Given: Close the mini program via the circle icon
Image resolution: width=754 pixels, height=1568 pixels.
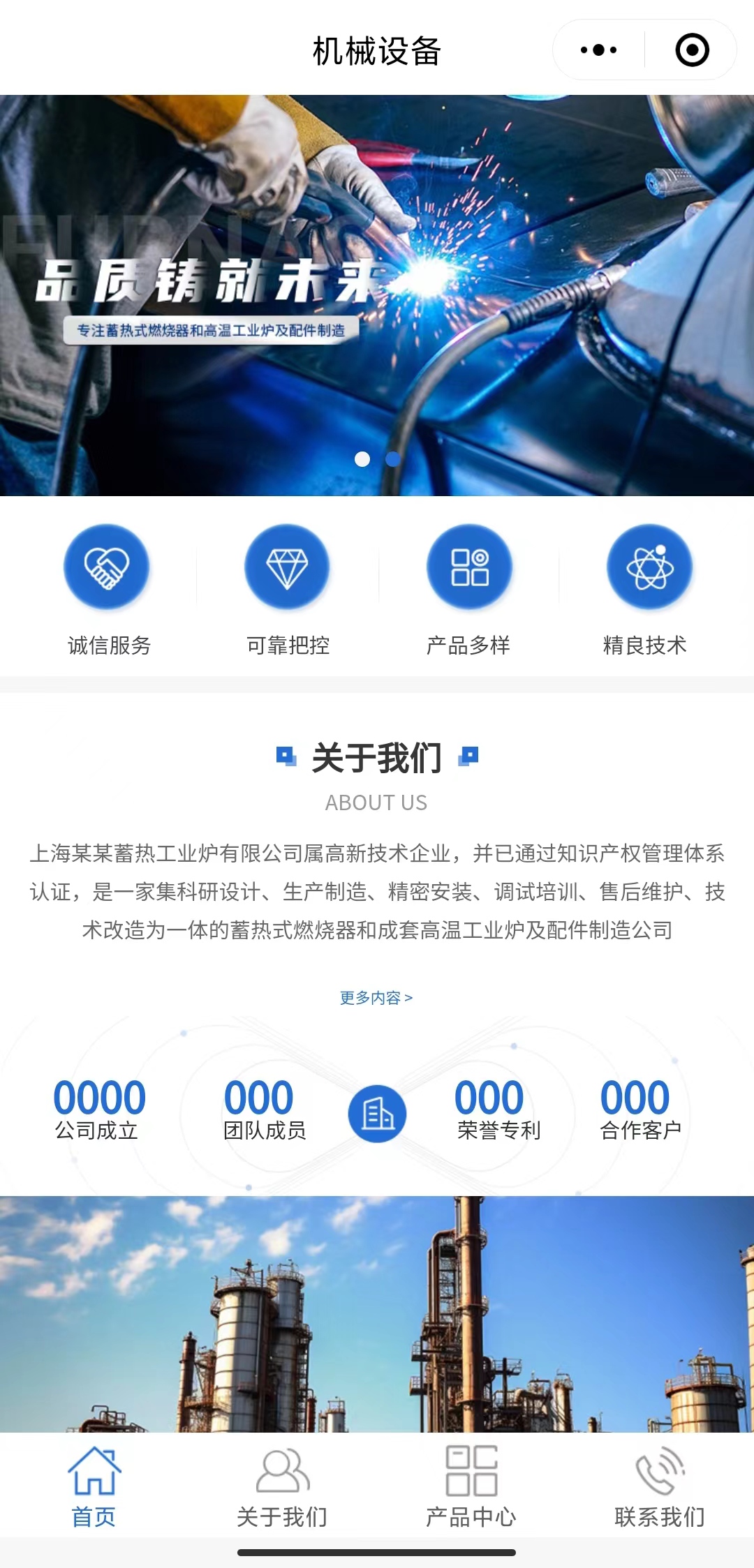Looking at the screenshot, I should point(692,50).
